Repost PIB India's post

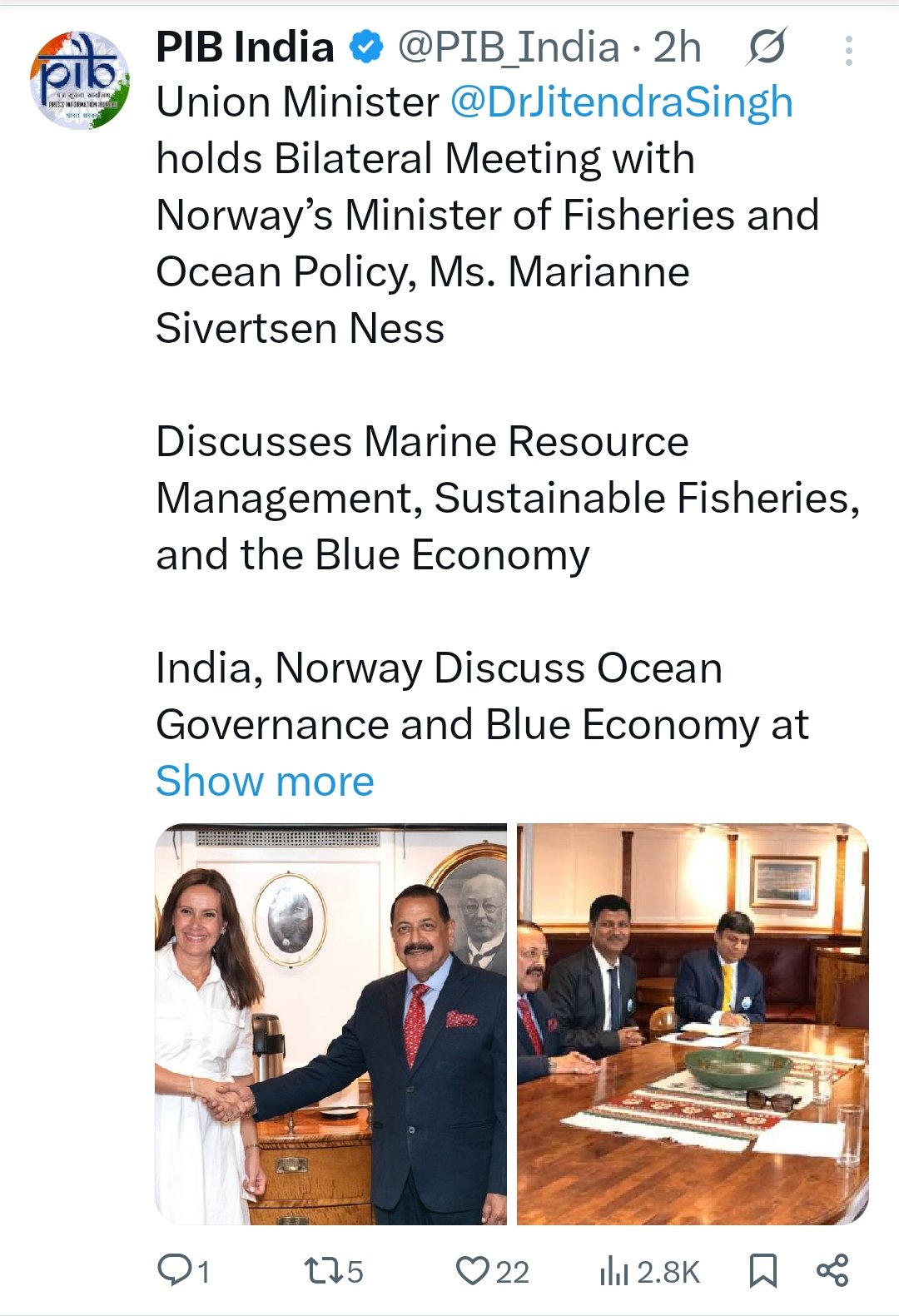320,1270
